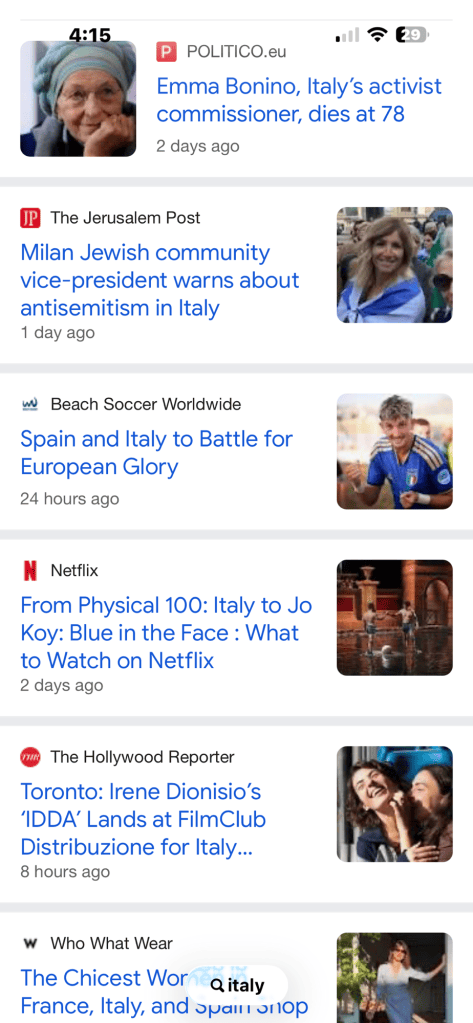
Task: Tap the laughing women thumbnail beside 'IDDA' story
Action: pyautogui.click(x=395, y=804)
